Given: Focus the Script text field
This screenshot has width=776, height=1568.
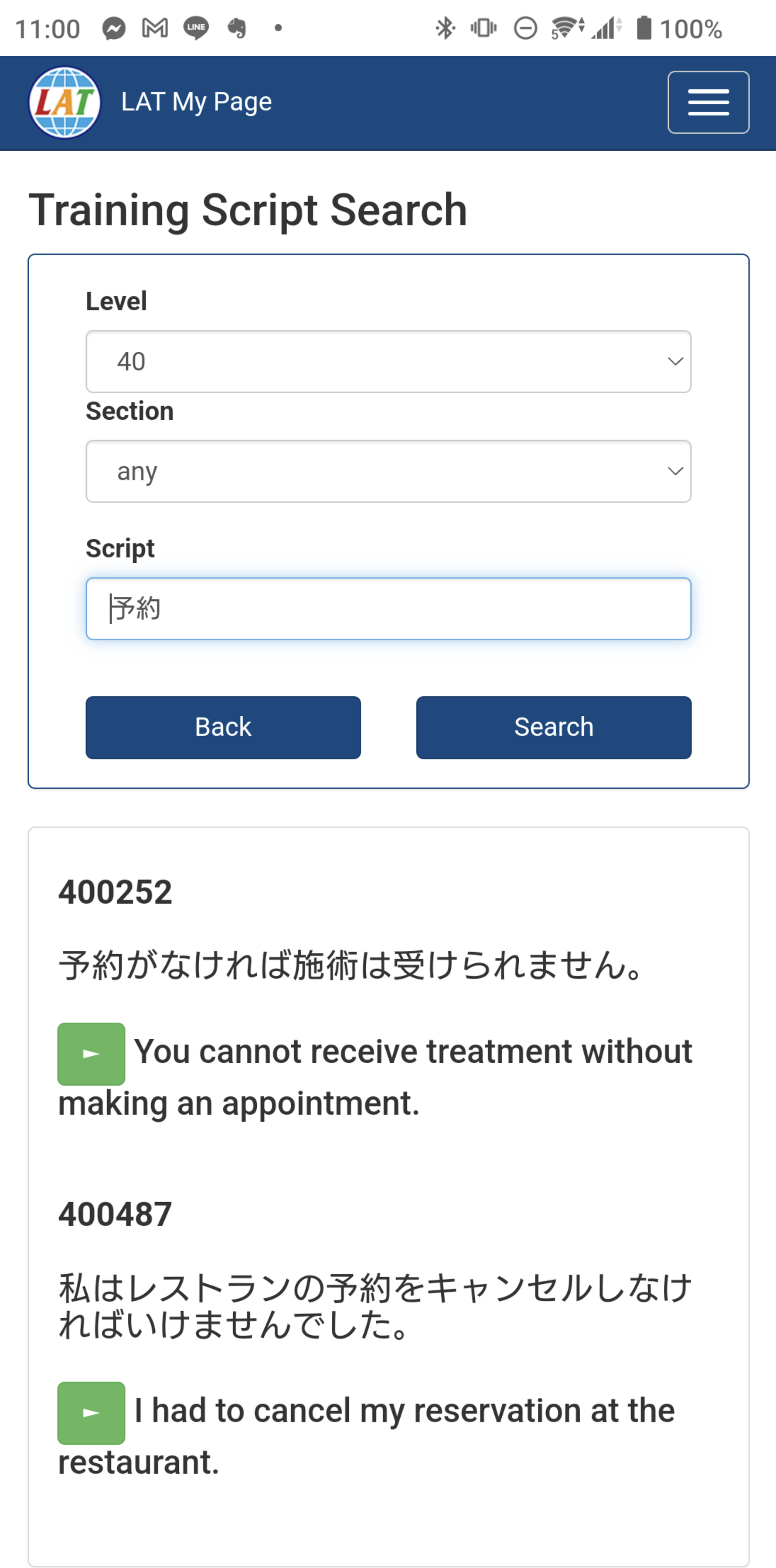Looking at the screenshot, I should [x=388, y=609].
